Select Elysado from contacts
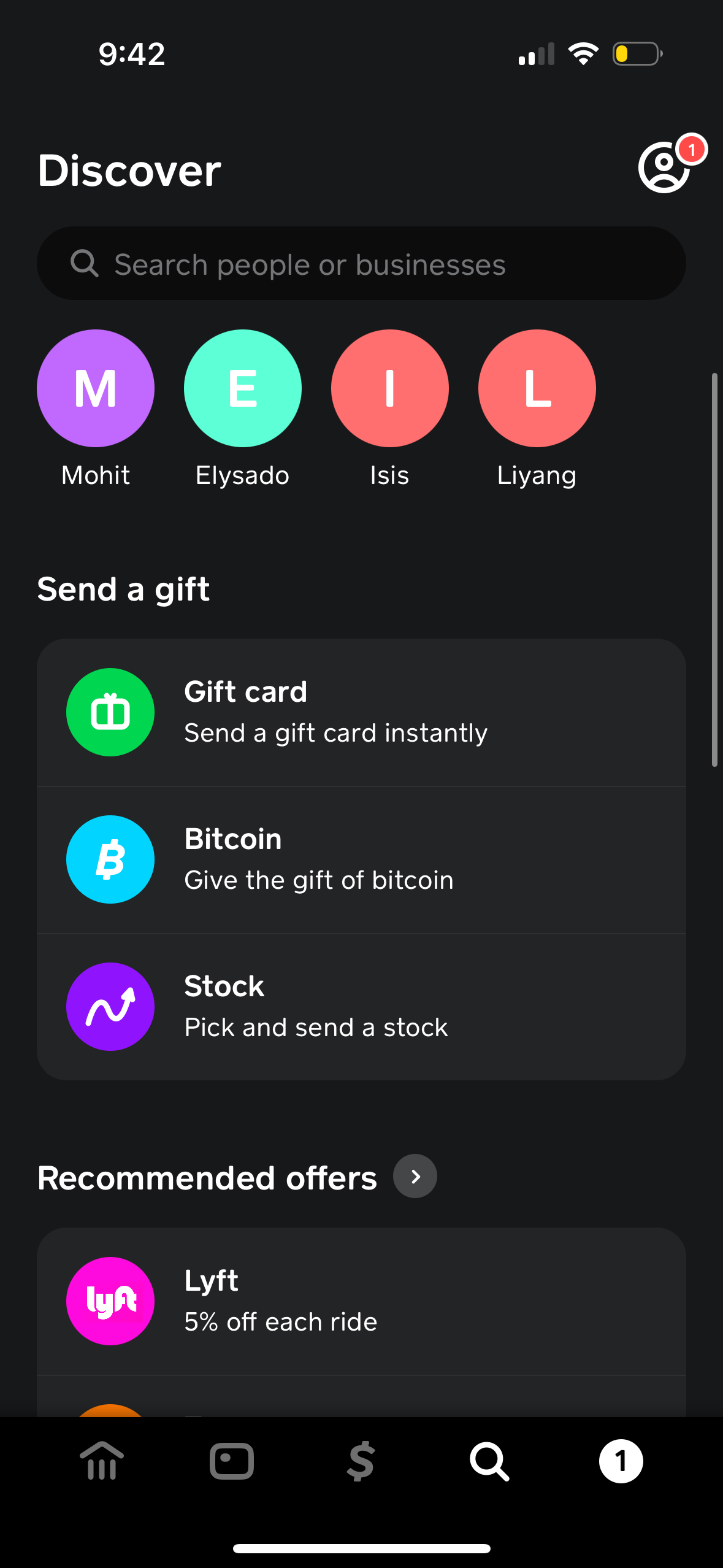The image size is (723, 1568). click(x=242, y=388)
